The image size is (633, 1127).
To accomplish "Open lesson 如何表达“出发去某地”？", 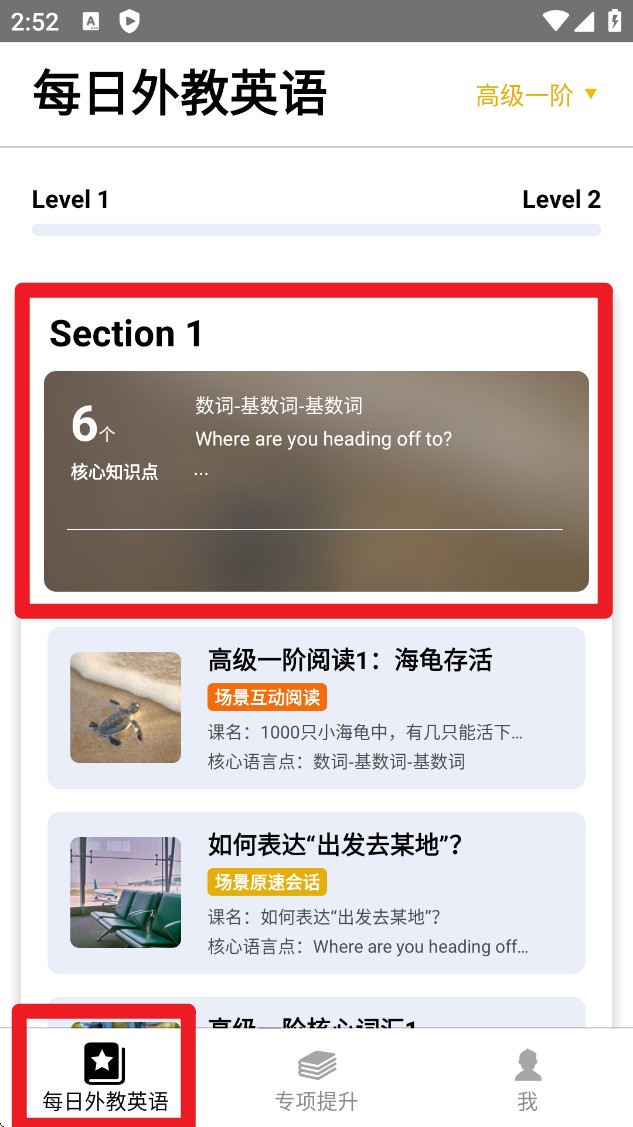I will coord(316,892).
